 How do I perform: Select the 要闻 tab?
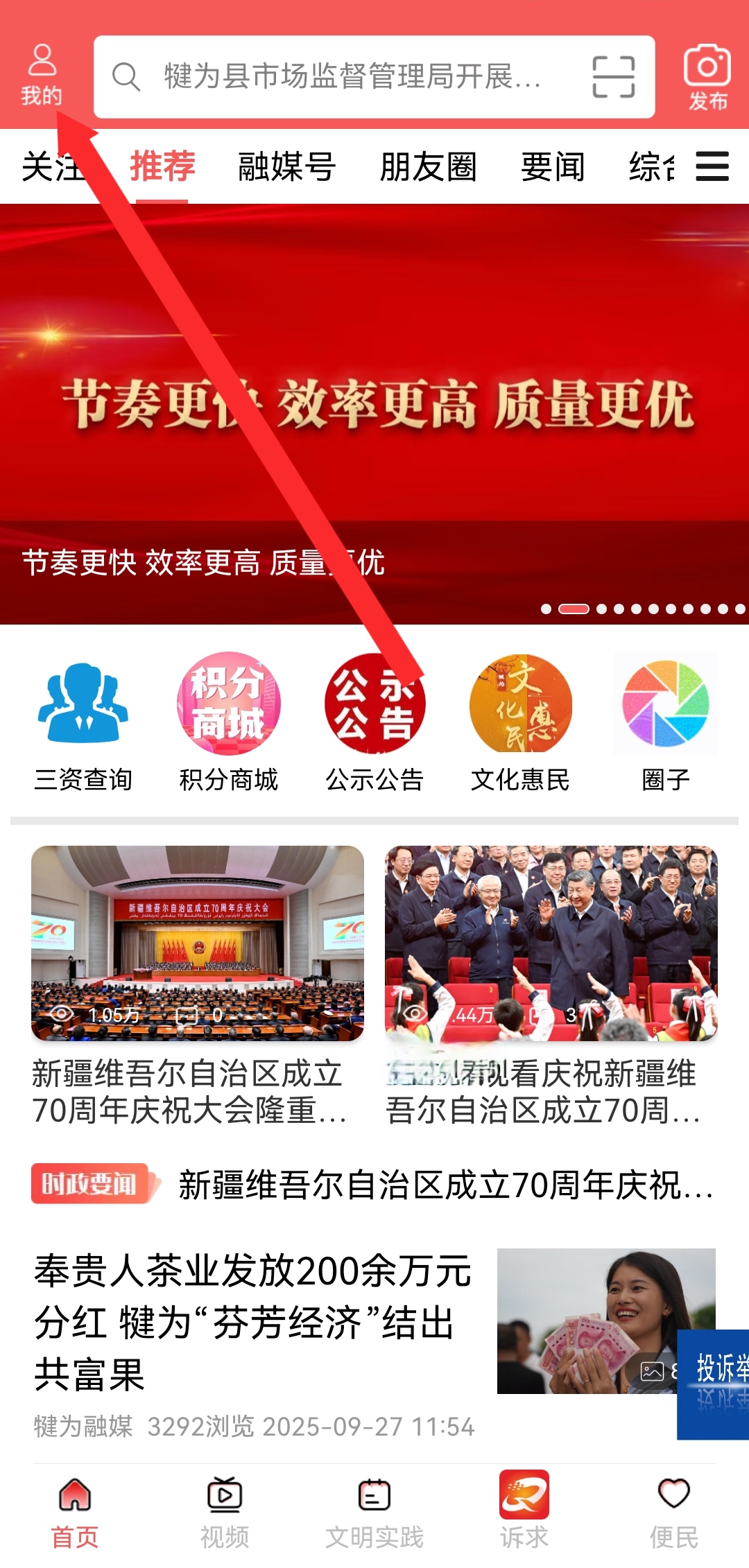pos(553,167)
